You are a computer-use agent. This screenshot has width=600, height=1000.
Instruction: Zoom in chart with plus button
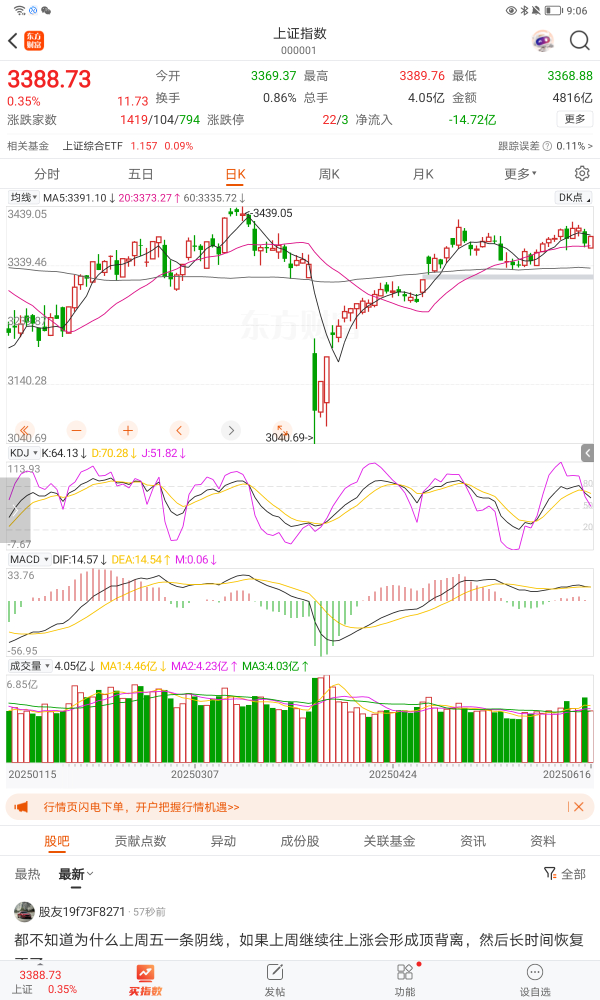[128, 430]
